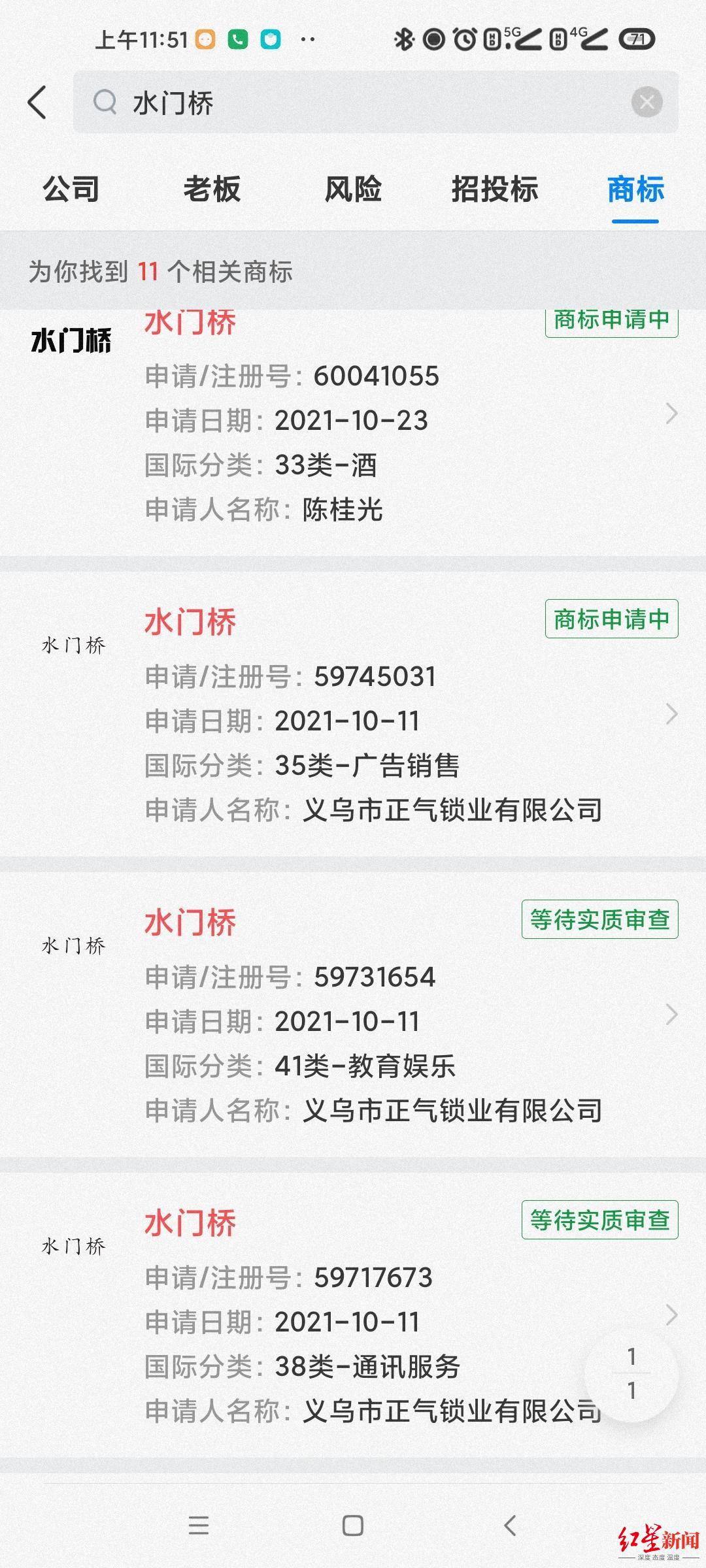Go back using the top-left arrow
Image resolution: width=706 pixels, height=1568 pixels.
pyautogui.click(x=37, y=103)
